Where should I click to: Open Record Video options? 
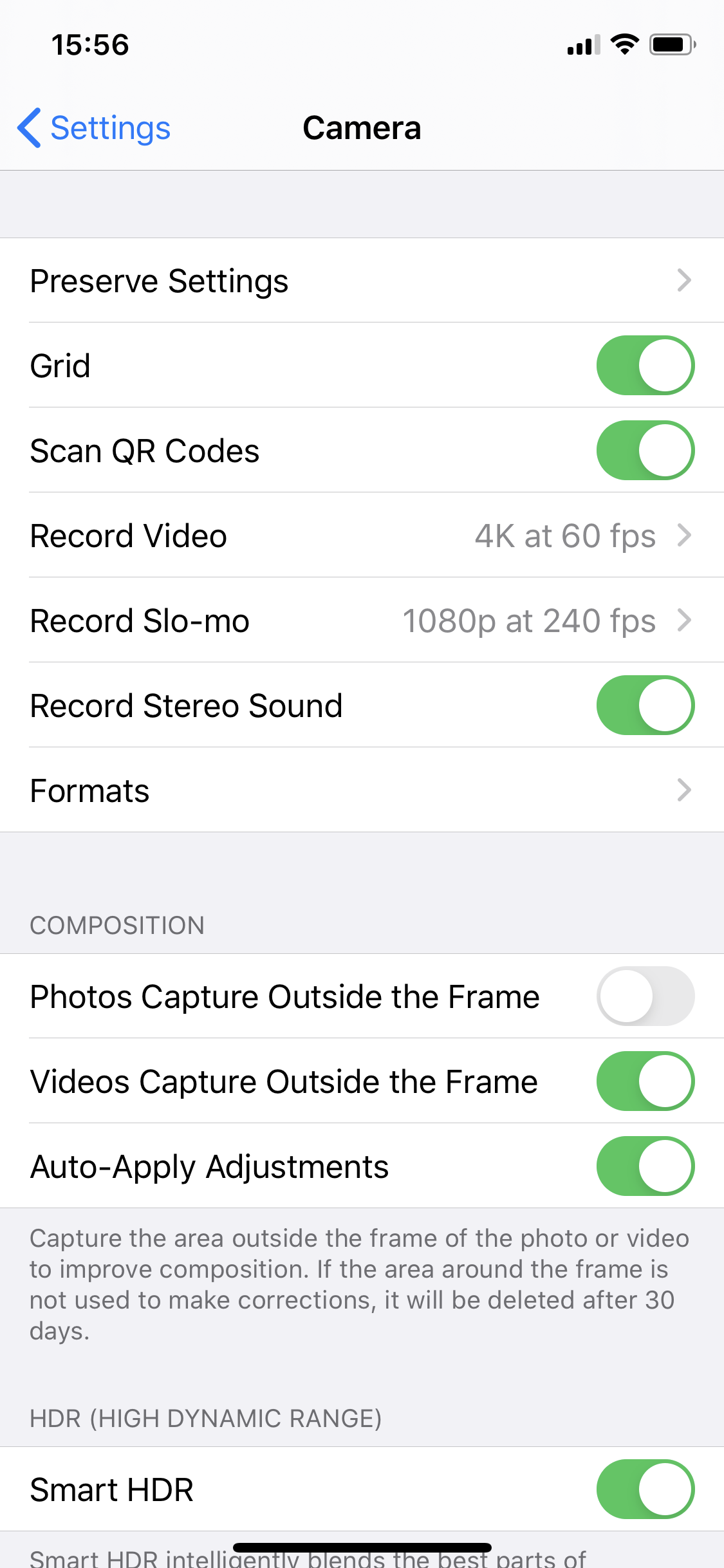(362, 536)
